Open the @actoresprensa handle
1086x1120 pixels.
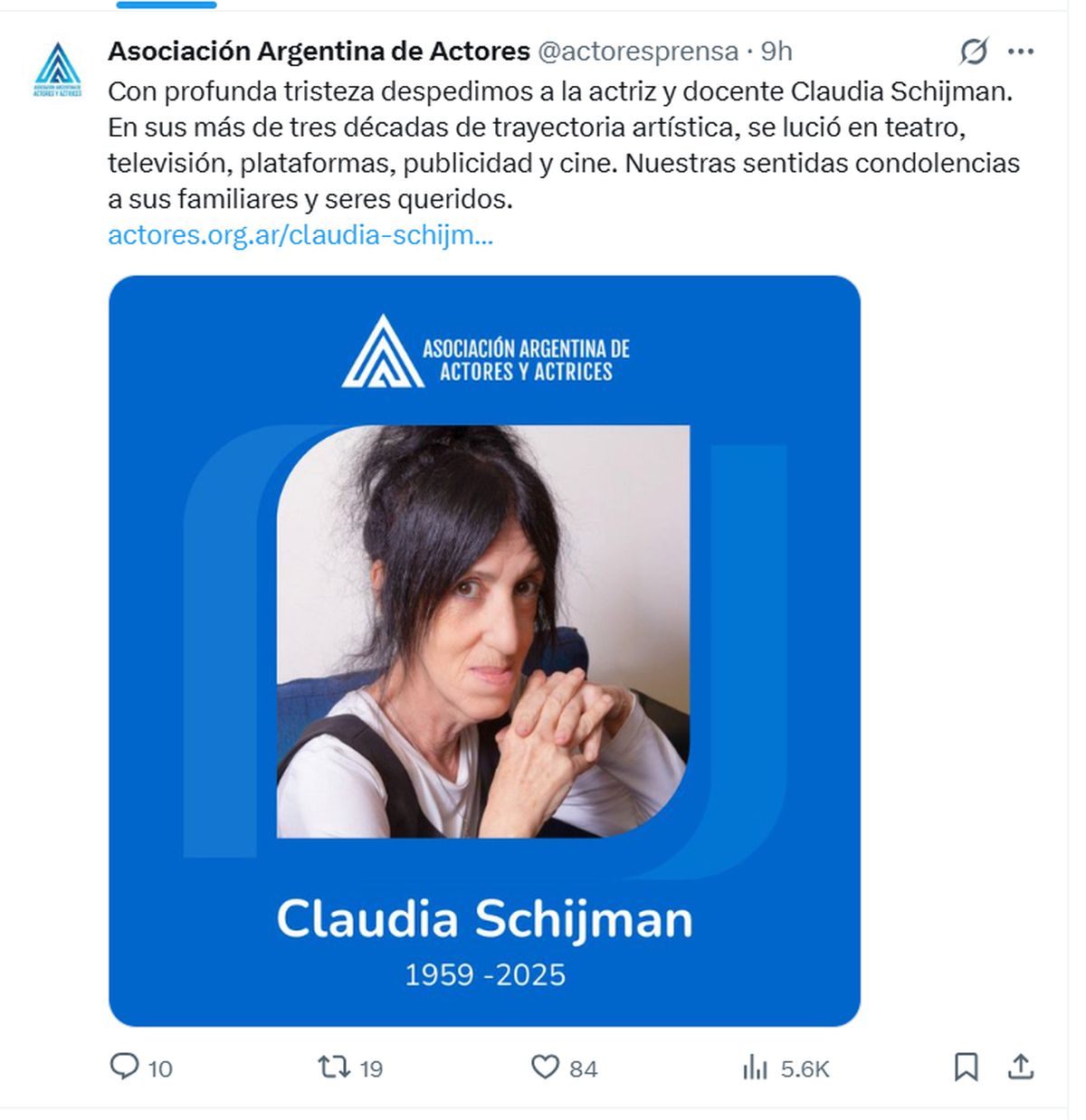[638, 52]
